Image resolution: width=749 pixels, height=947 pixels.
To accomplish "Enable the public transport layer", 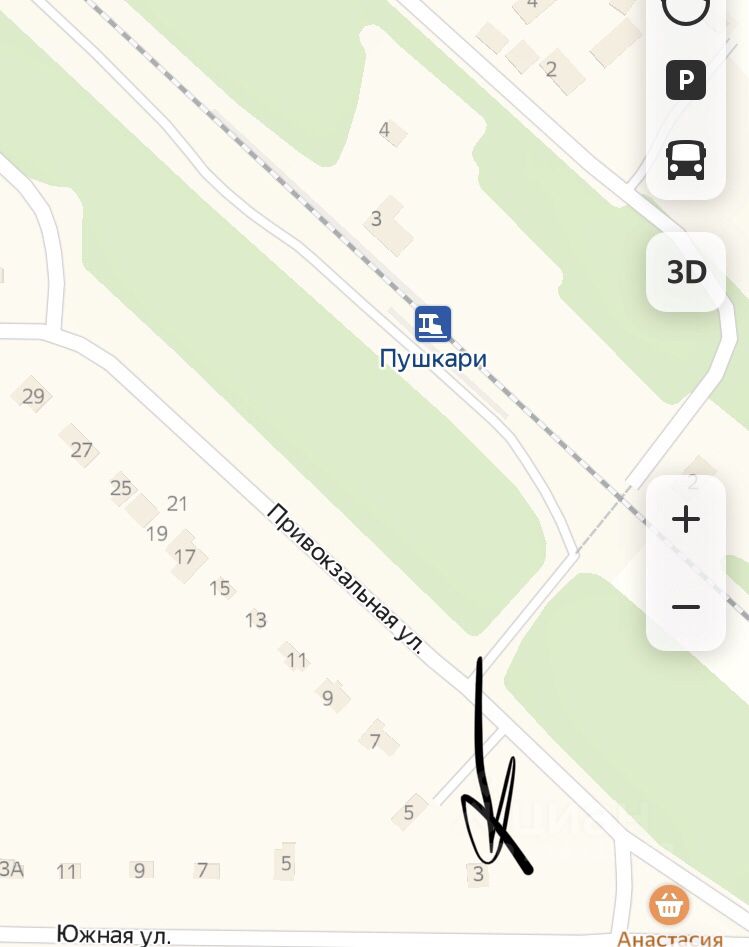I will [x=686, y=159].
